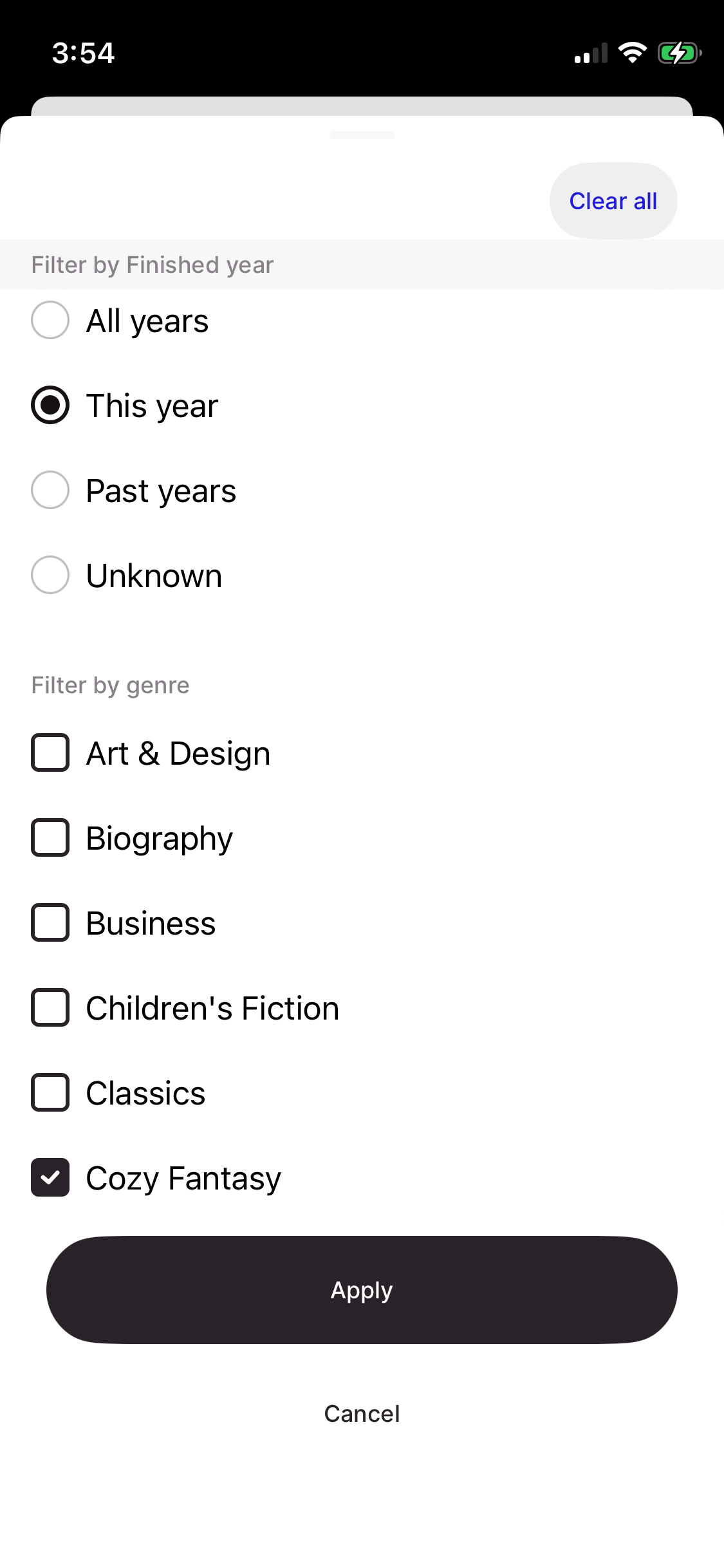
Task: Uncheck the Cozy Fantasy genre
Action: (50, 1177)
